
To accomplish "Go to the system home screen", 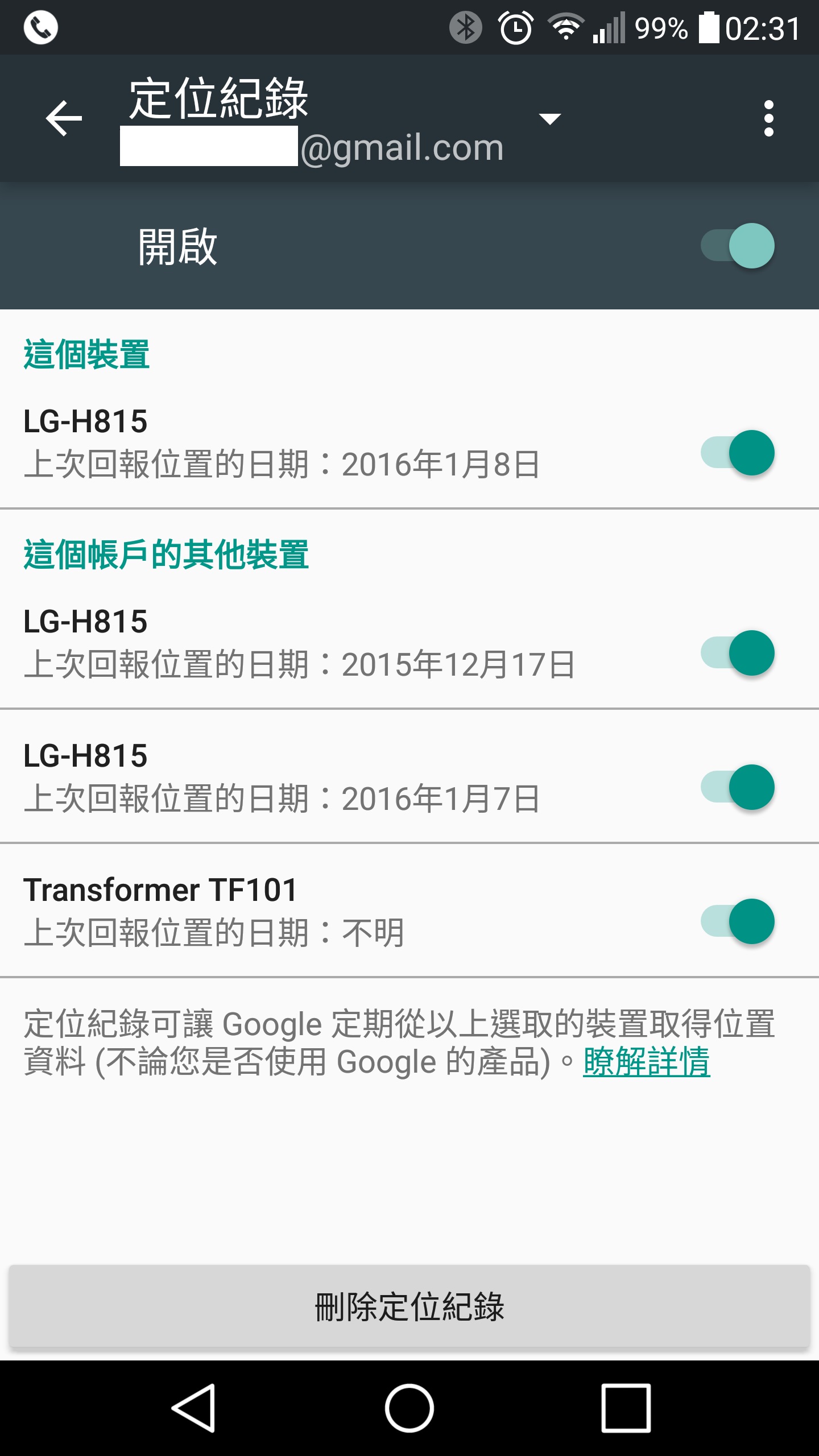I will pyautogui.click(x=409, y=1408).
